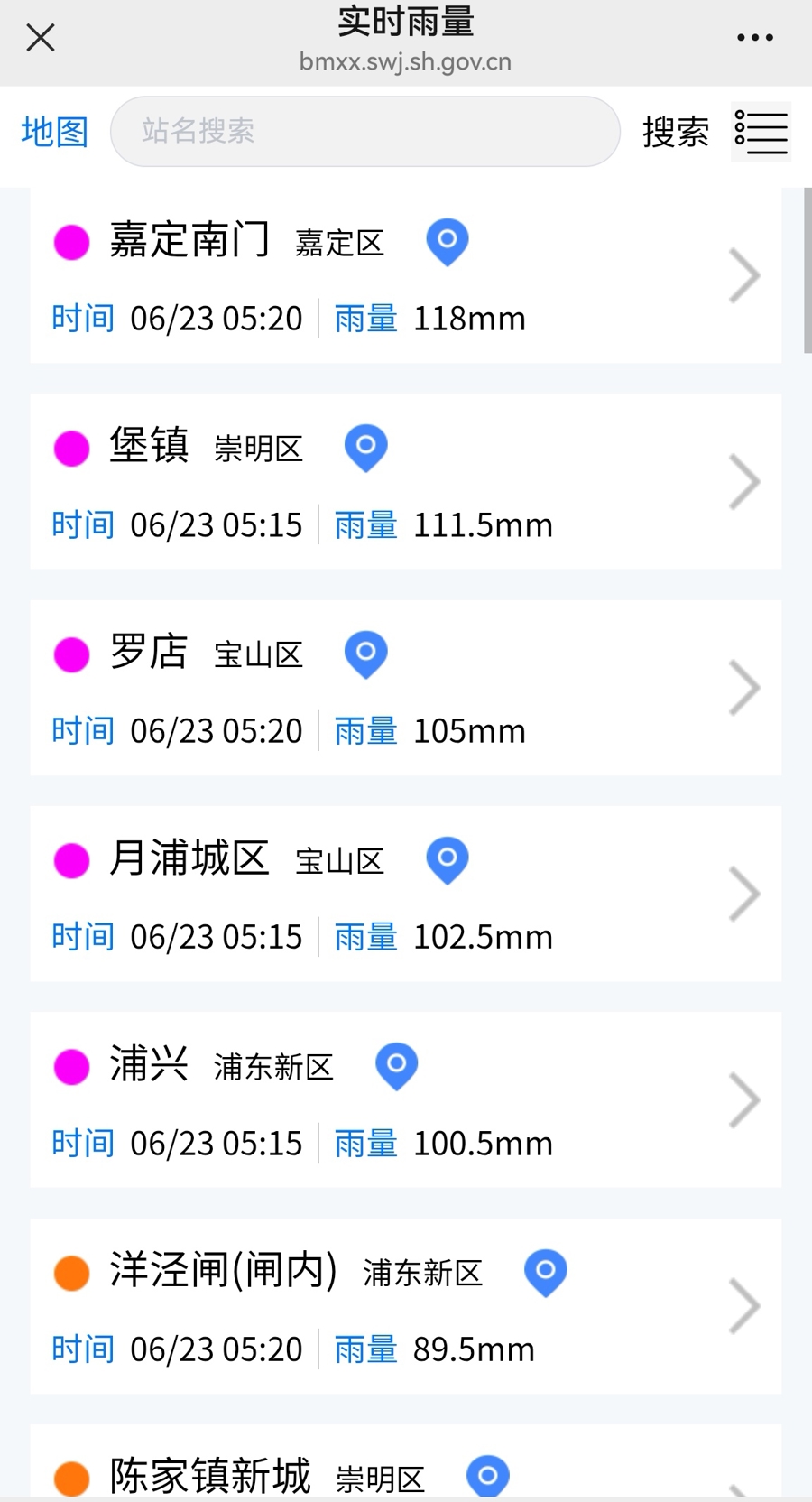Switch to the 地图 map view

[x=54, y=132]
